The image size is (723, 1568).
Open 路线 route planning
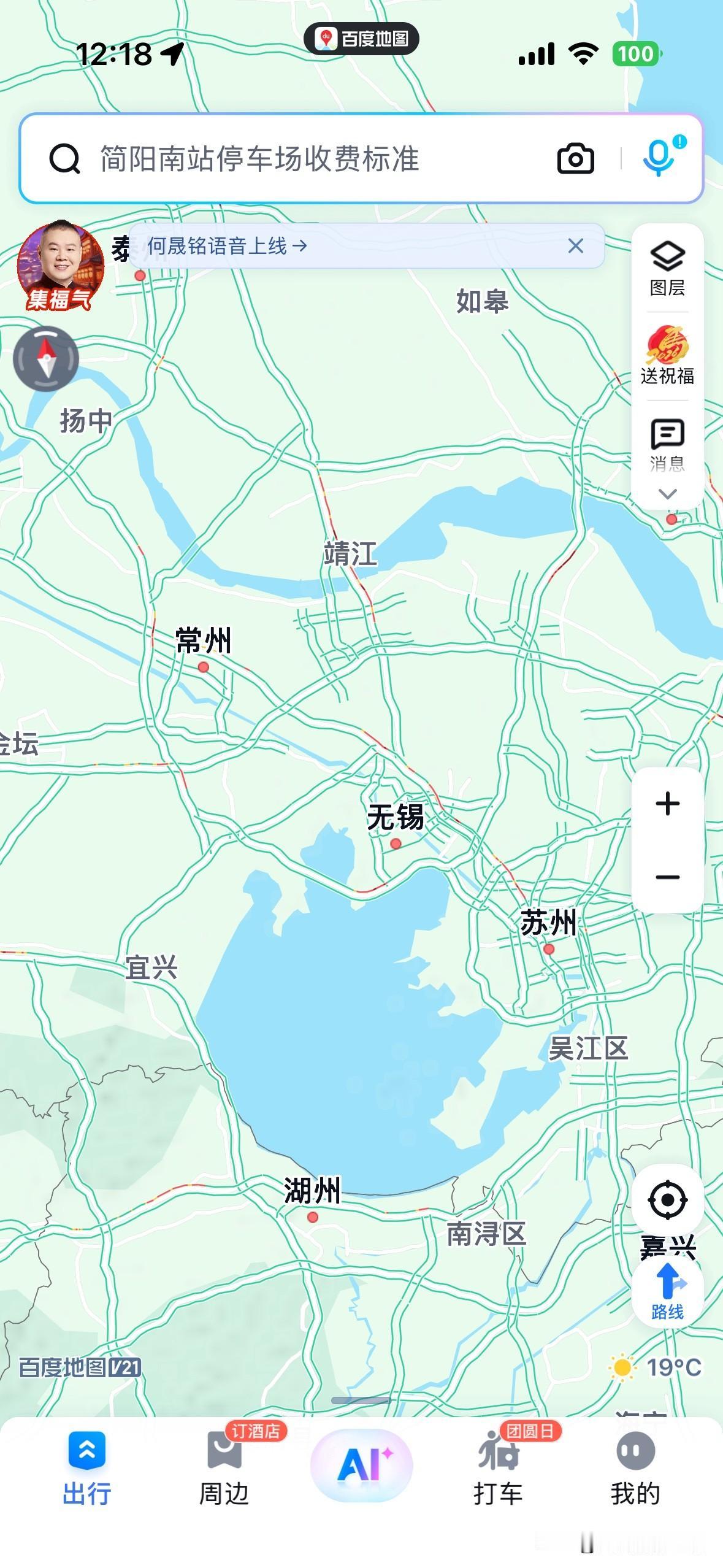point(667,1292)
